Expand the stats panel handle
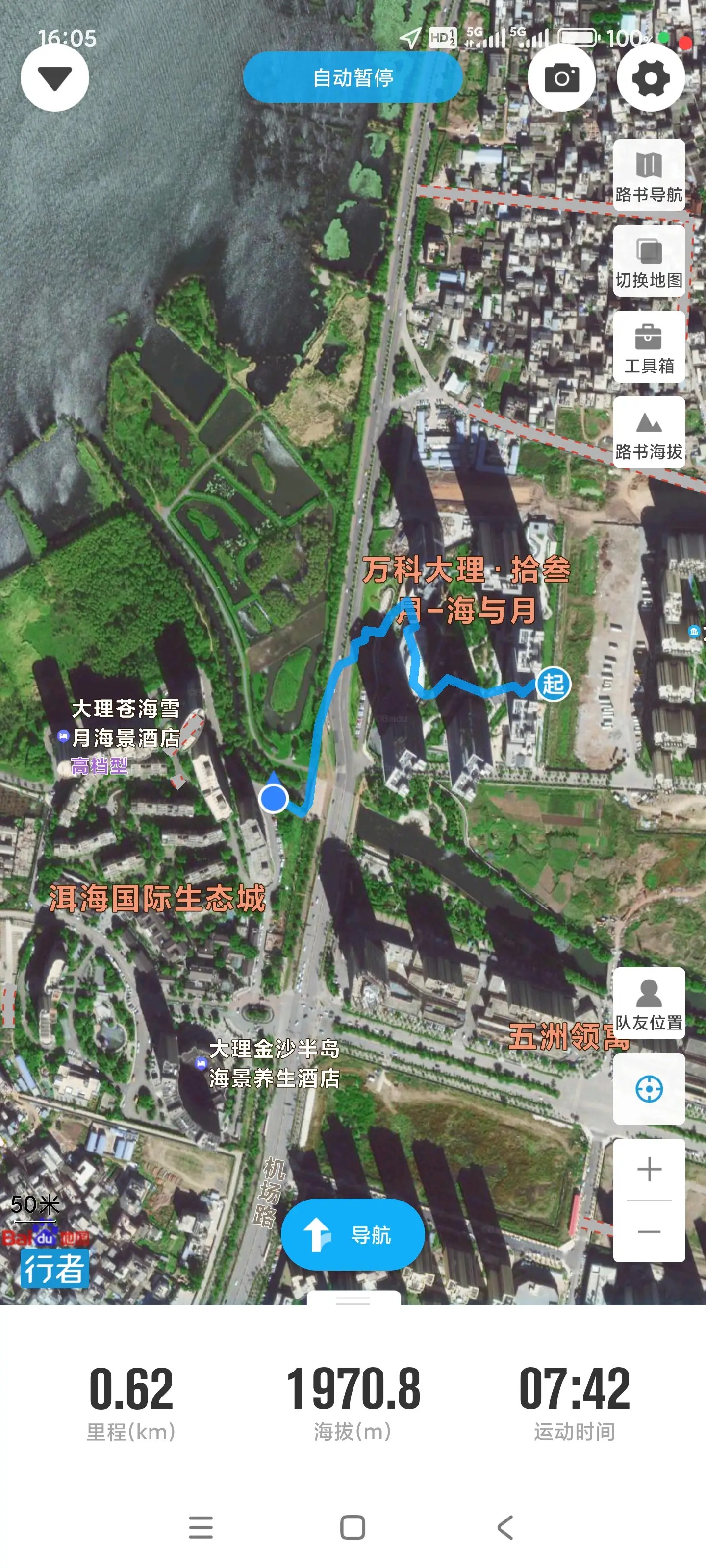This screenshot has height=1568, width=706. coord(353,1299)
